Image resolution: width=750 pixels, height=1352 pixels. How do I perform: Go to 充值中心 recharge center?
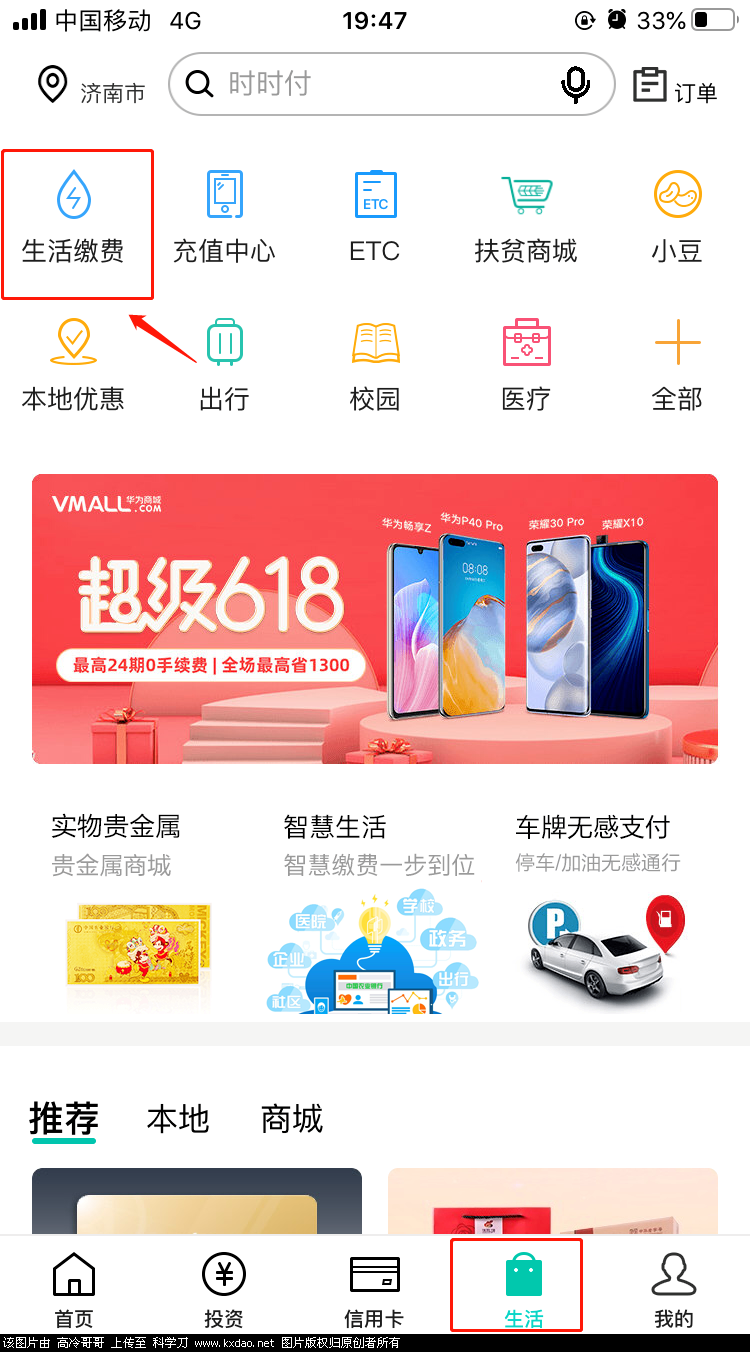click(224, 220)
